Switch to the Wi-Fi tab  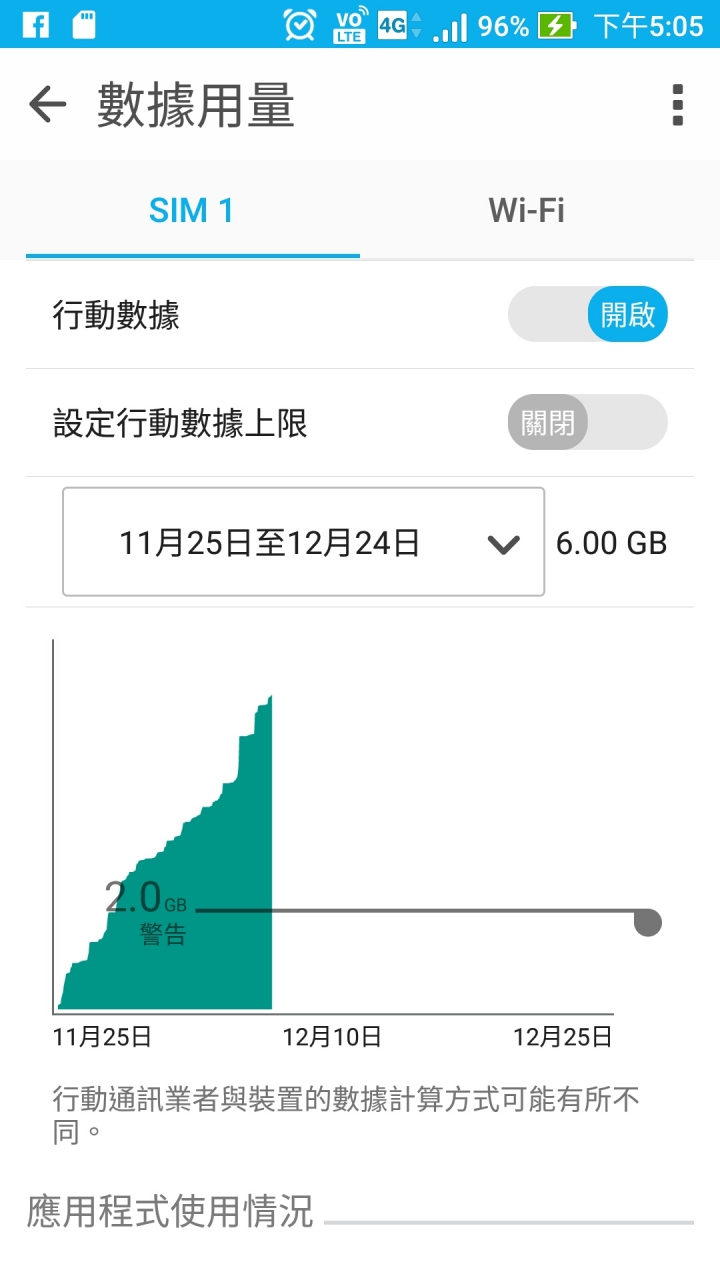[526, 211]
